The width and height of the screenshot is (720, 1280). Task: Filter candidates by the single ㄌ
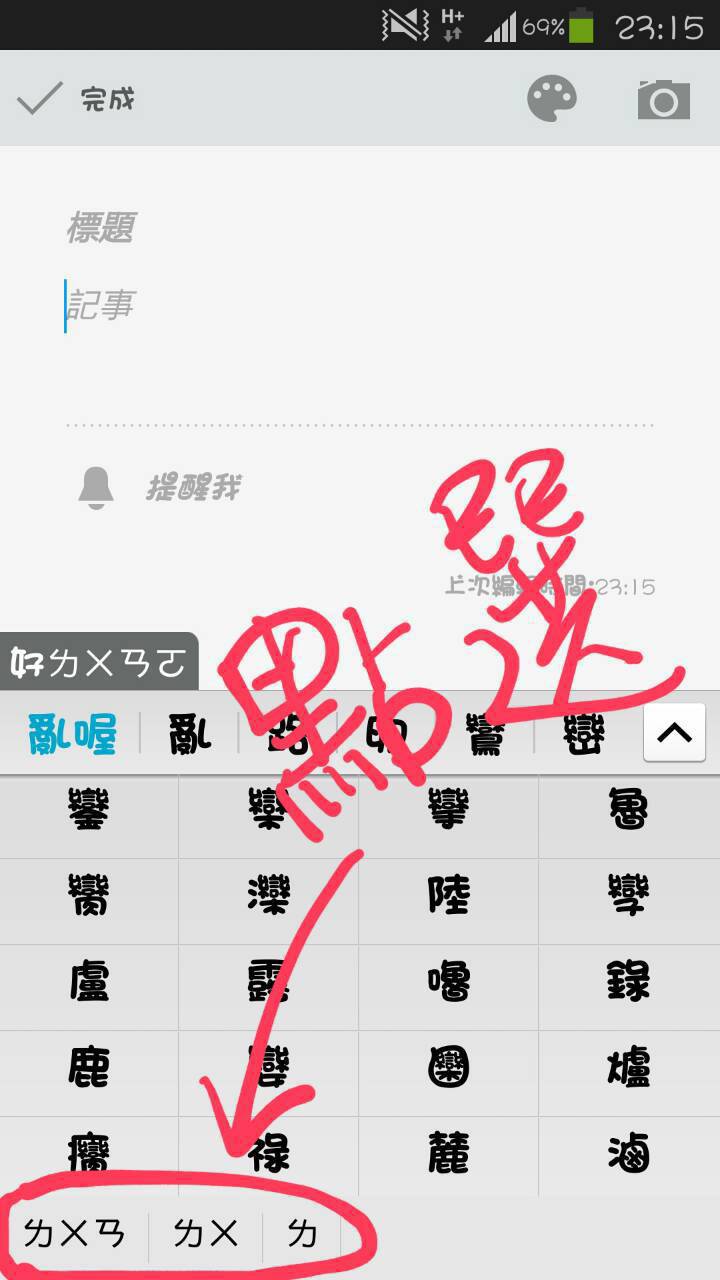[x=302, y=1234]
